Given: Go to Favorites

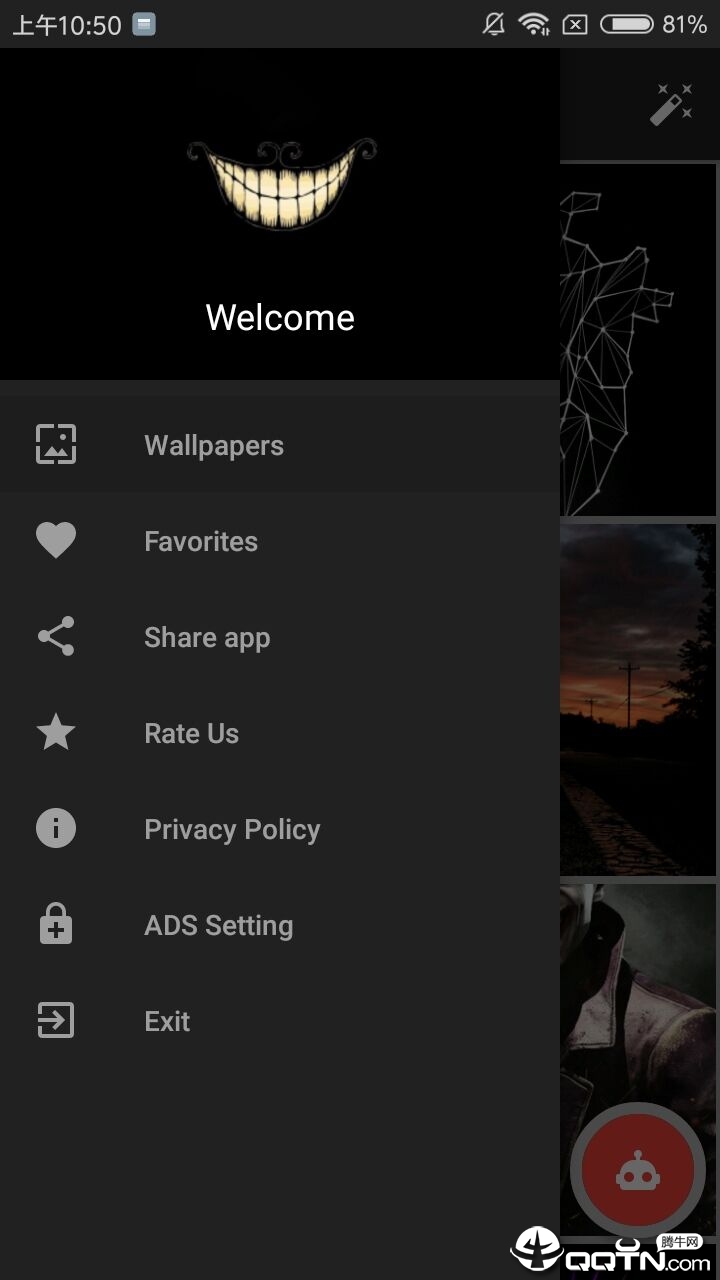Looking at the screenshot, I should [201, 541].
